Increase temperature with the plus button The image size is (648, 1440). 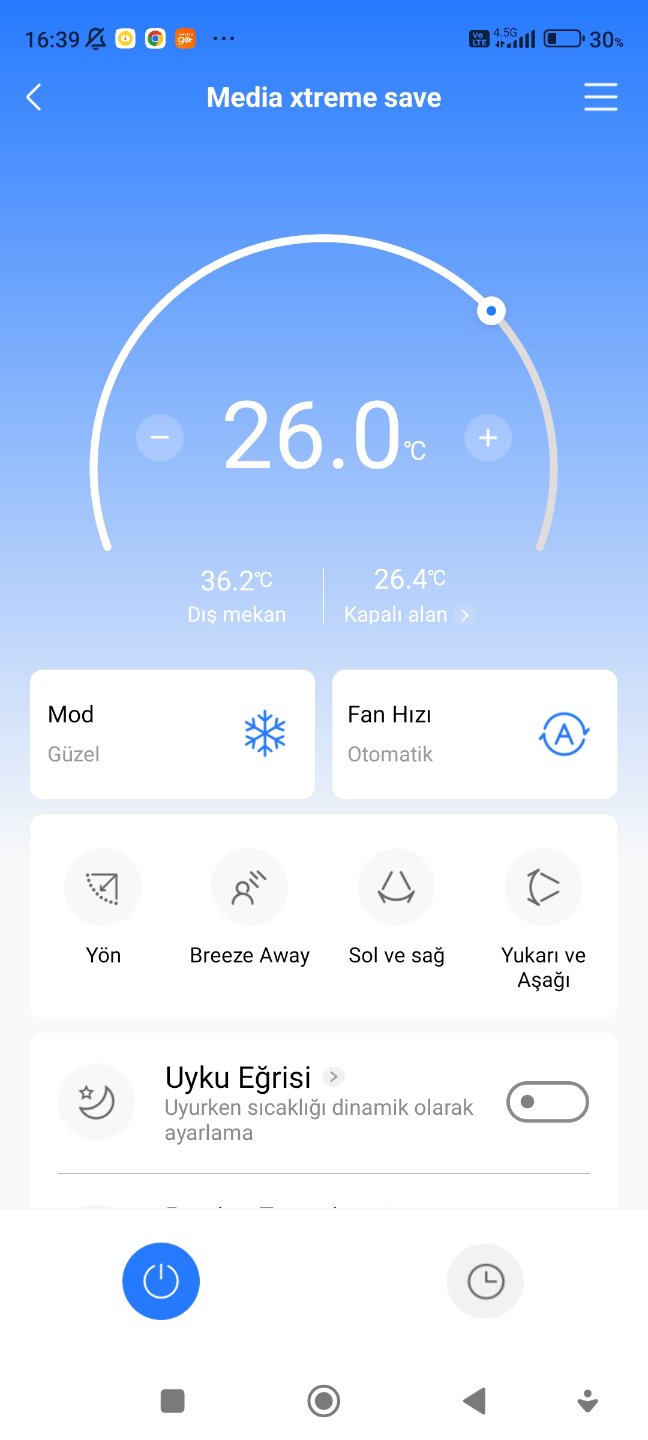pos(488,437)
